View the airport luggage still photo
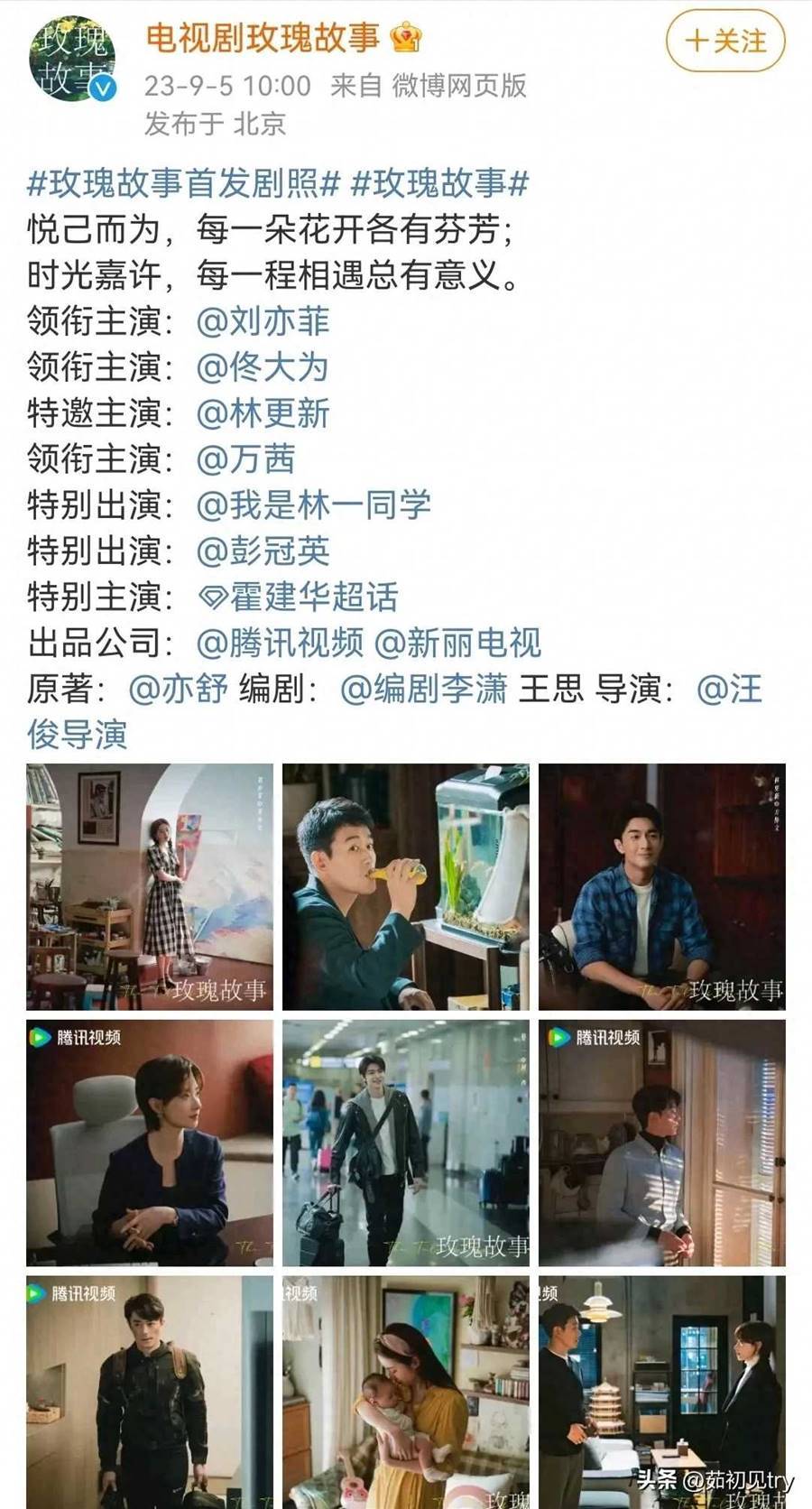Screen dimensions: 812x1509 (406, 1143)
